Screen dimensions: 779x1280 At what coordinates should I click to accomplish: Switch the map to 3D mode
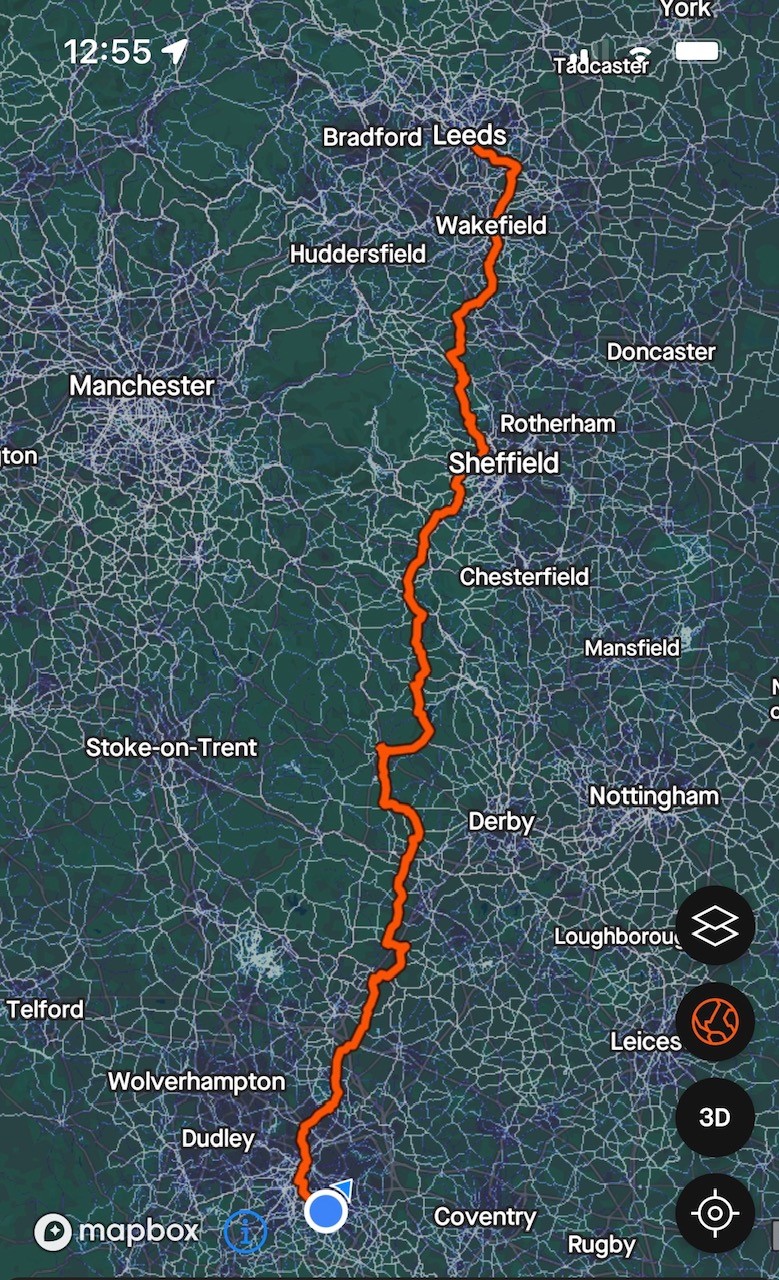coord(714,1117)
